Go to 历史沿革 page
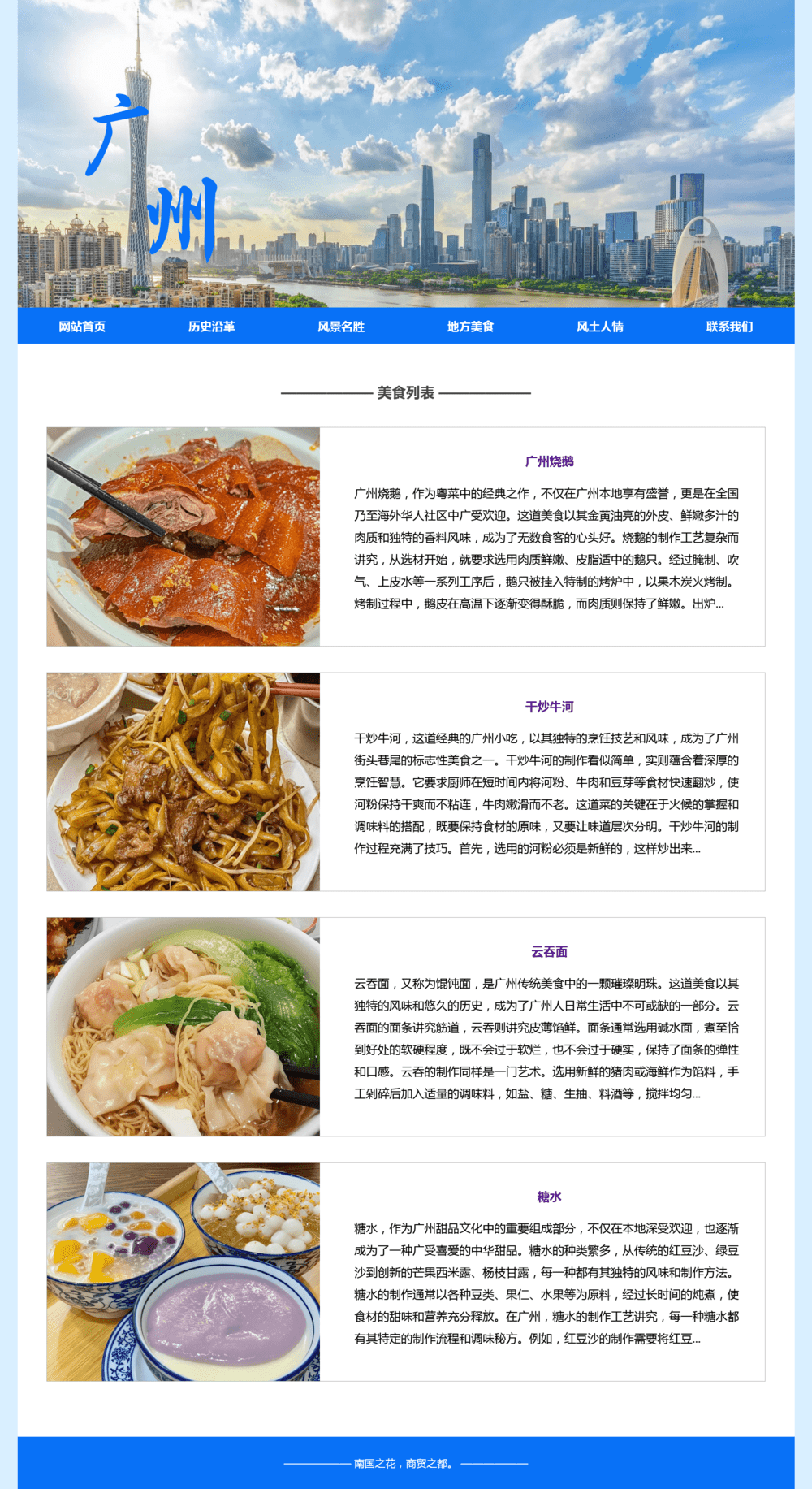 (211, 327)
